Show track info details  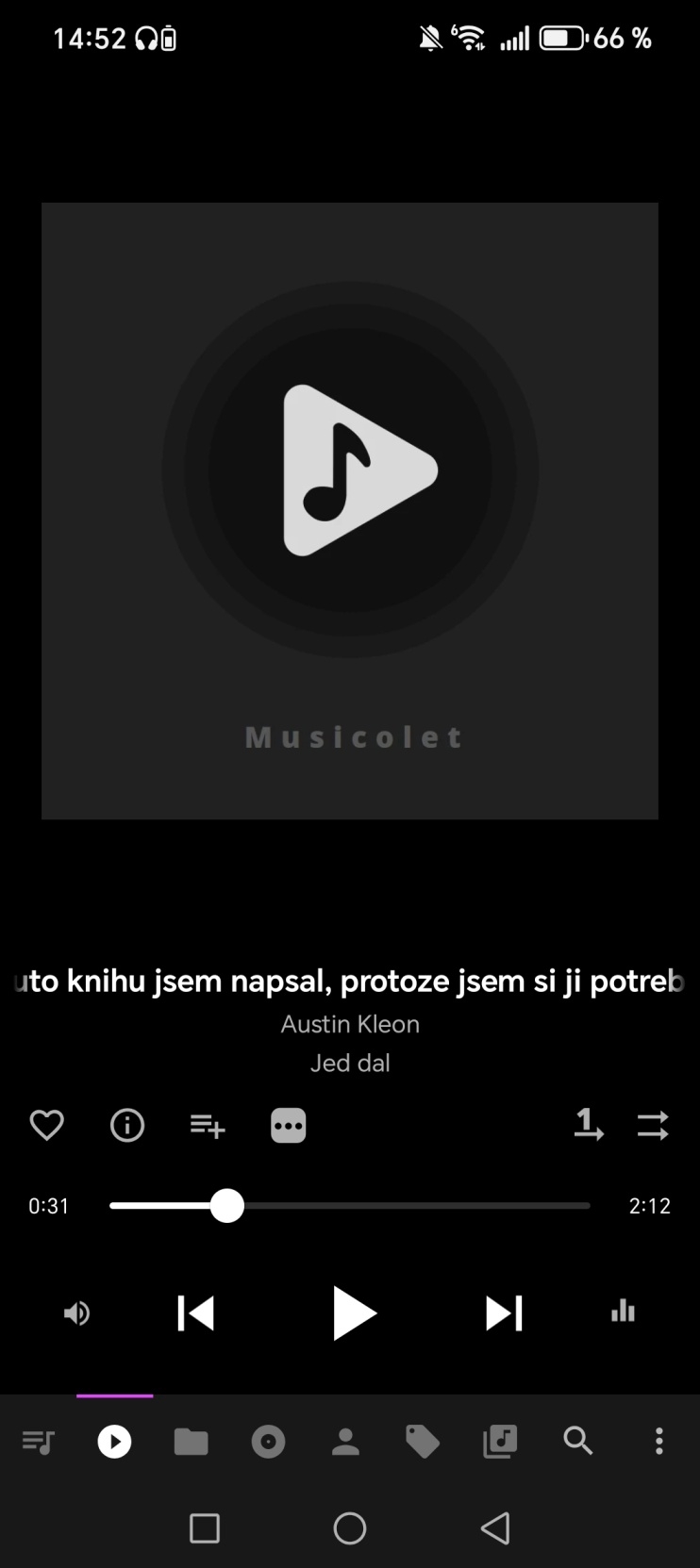coord(127,1125)
